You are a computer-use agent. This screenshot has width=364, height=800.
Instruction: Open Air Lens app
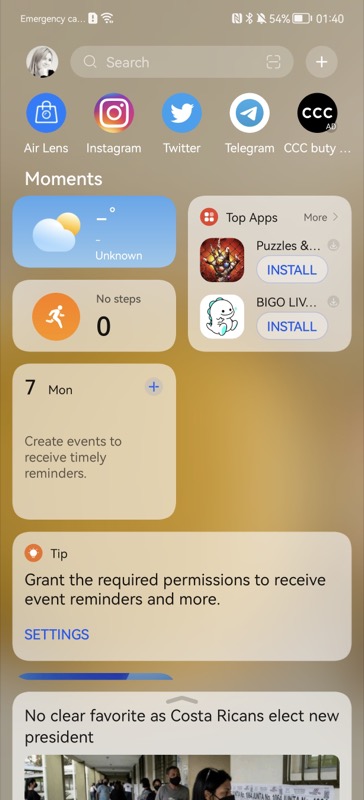46,123
